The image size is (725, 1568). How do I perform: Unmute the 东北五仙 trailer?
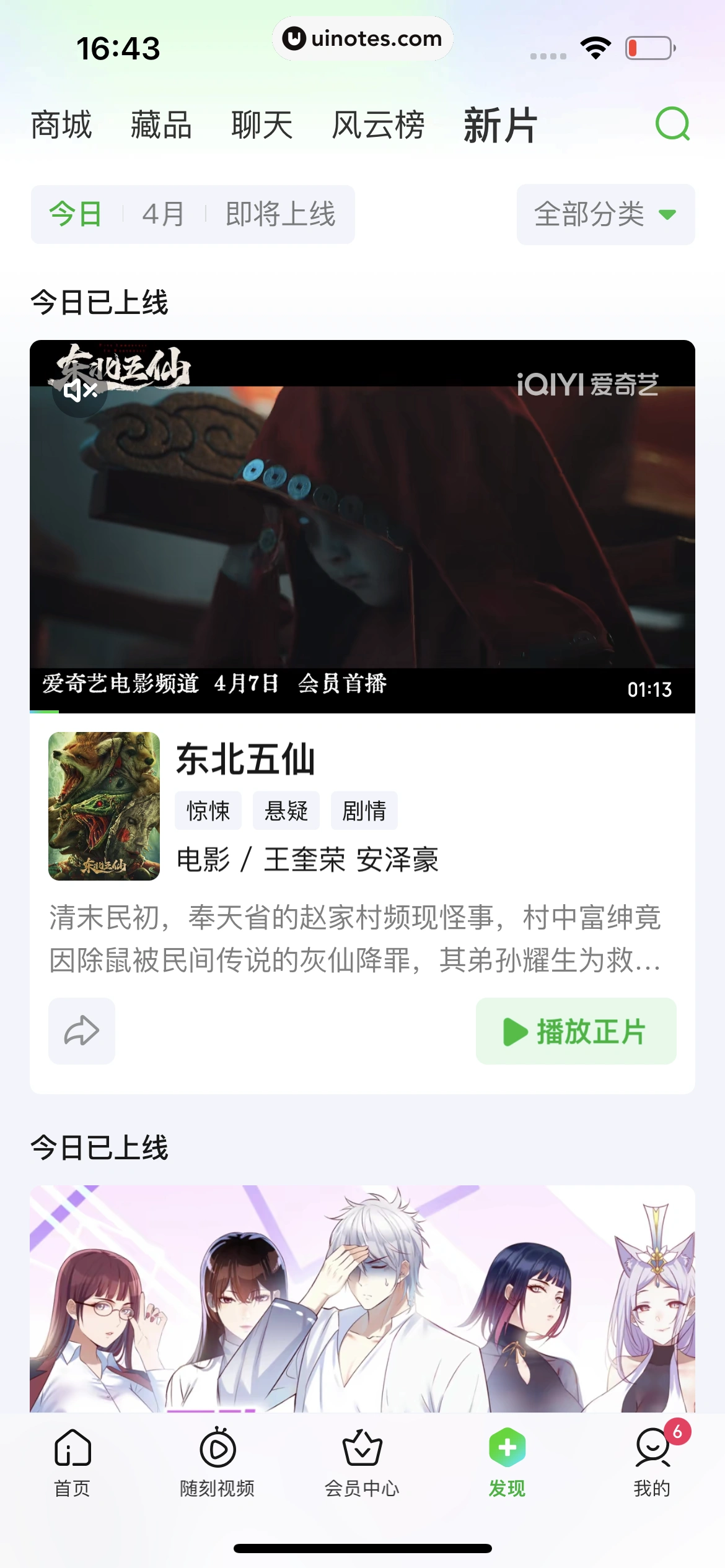pos(80,391)
